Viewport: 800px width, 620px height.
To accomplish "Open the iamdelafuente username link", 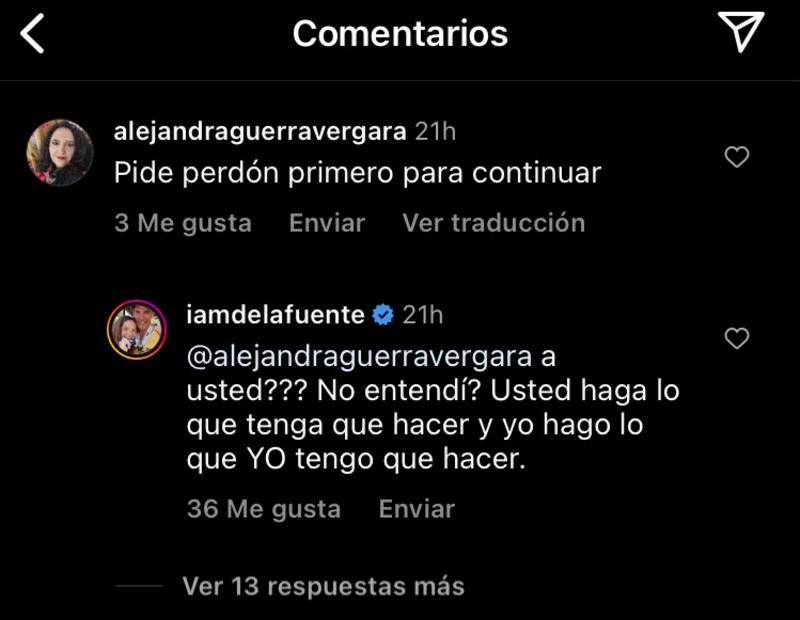I will click(x=275, y=315).
